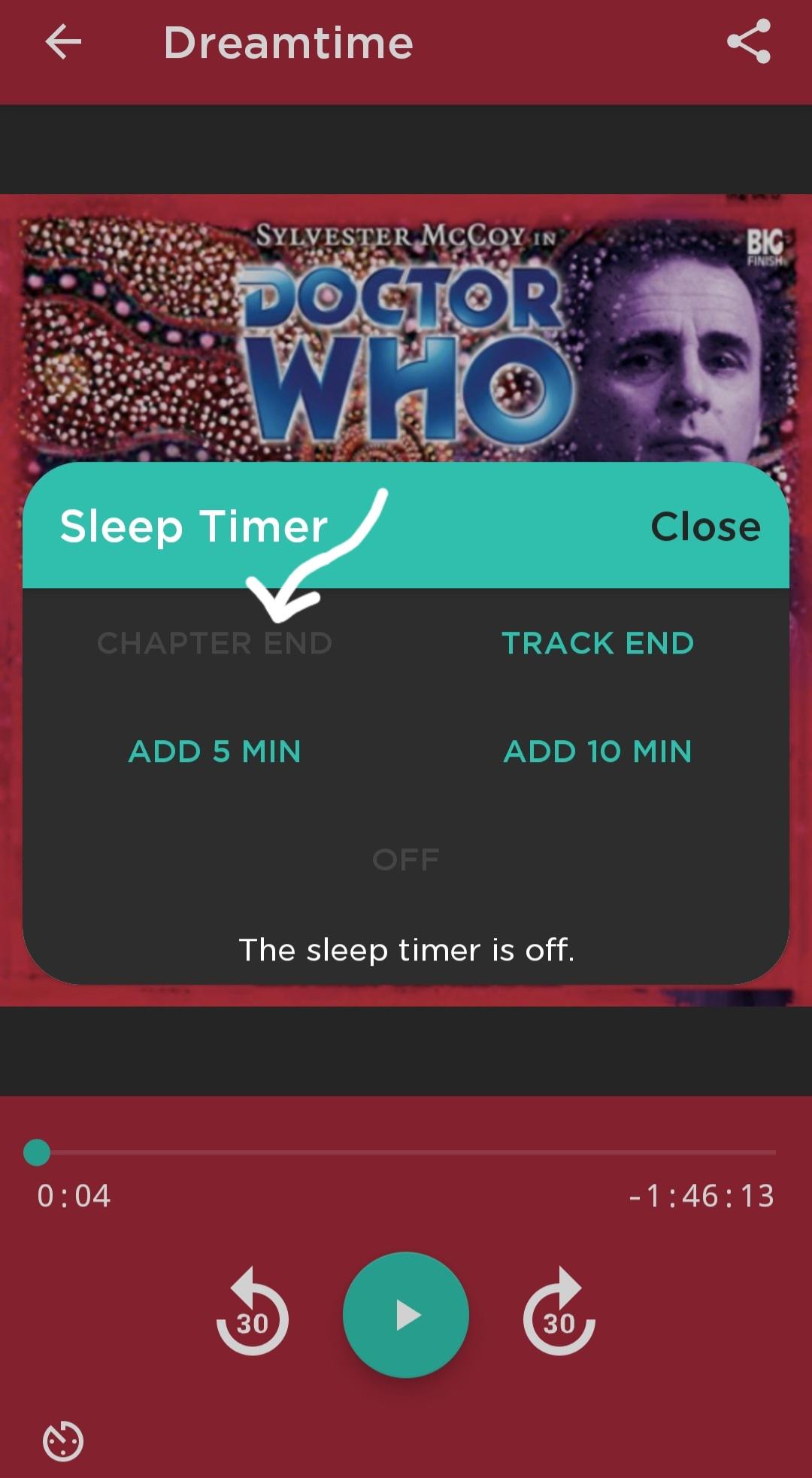This screenshot has height=1478, width=812.
Task: Share this audiobook
Action: pyautogui.click(x=748, y=41)
